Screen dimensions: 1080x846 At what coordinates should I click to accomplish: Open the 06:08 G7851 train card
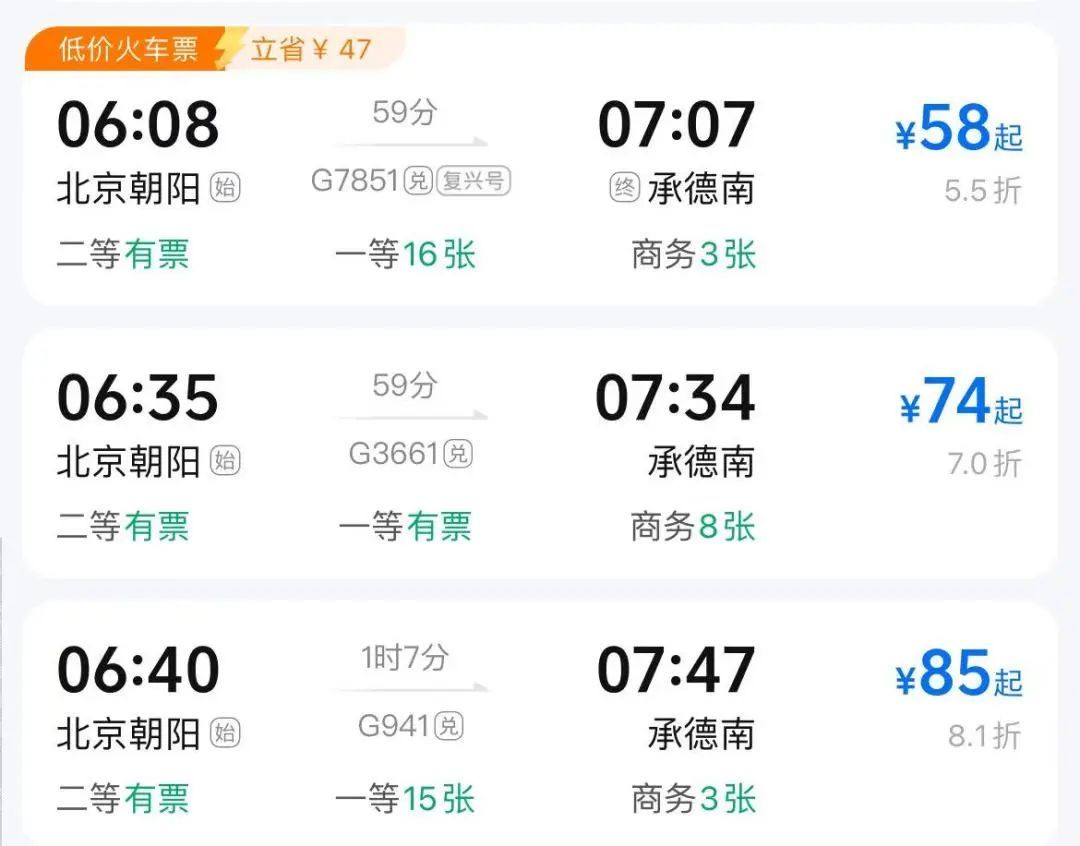click(x=540, y=180)
